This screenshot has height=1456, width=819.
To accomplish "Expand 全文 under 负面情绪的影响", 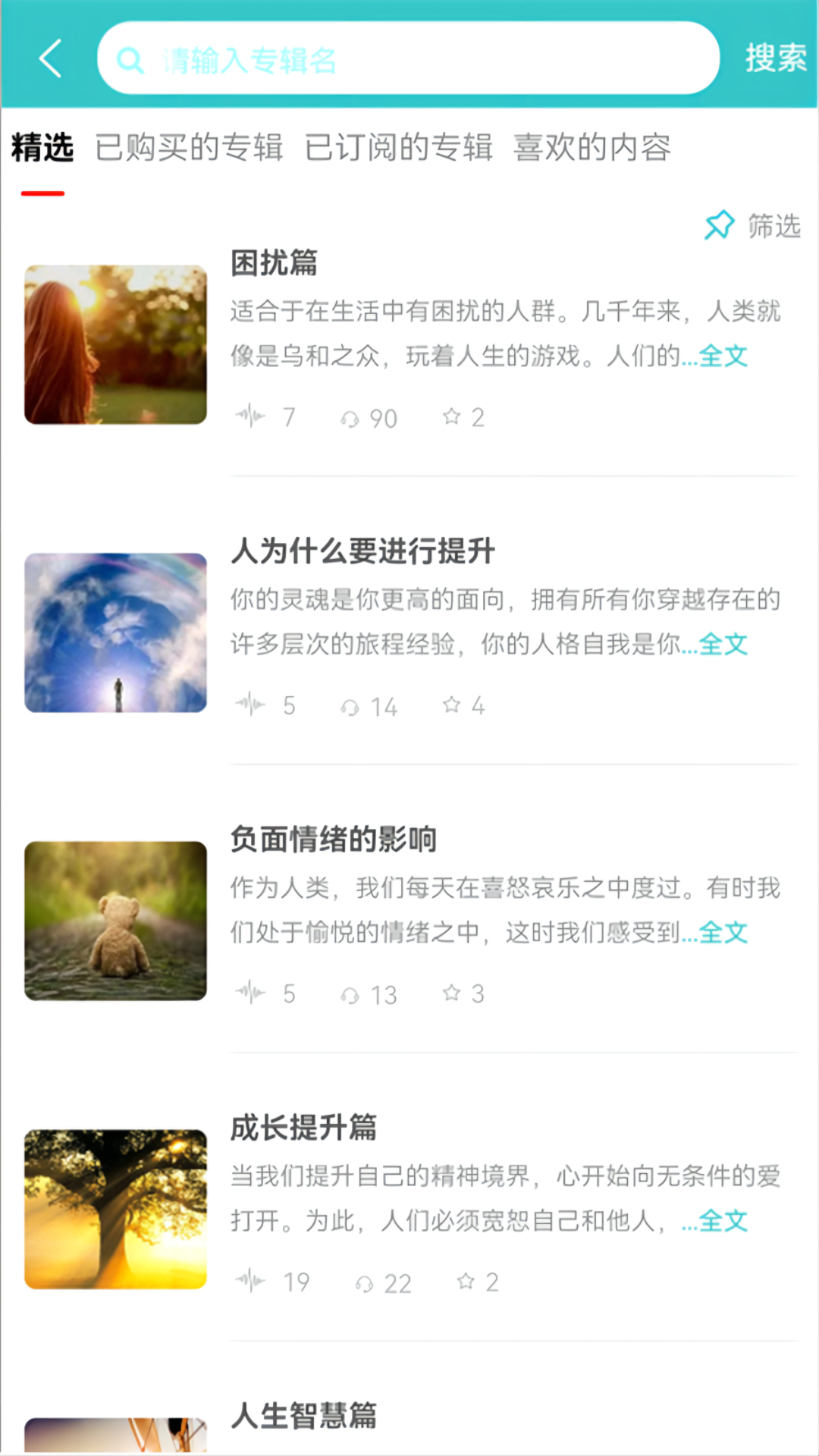I will [x=723, y=933].
